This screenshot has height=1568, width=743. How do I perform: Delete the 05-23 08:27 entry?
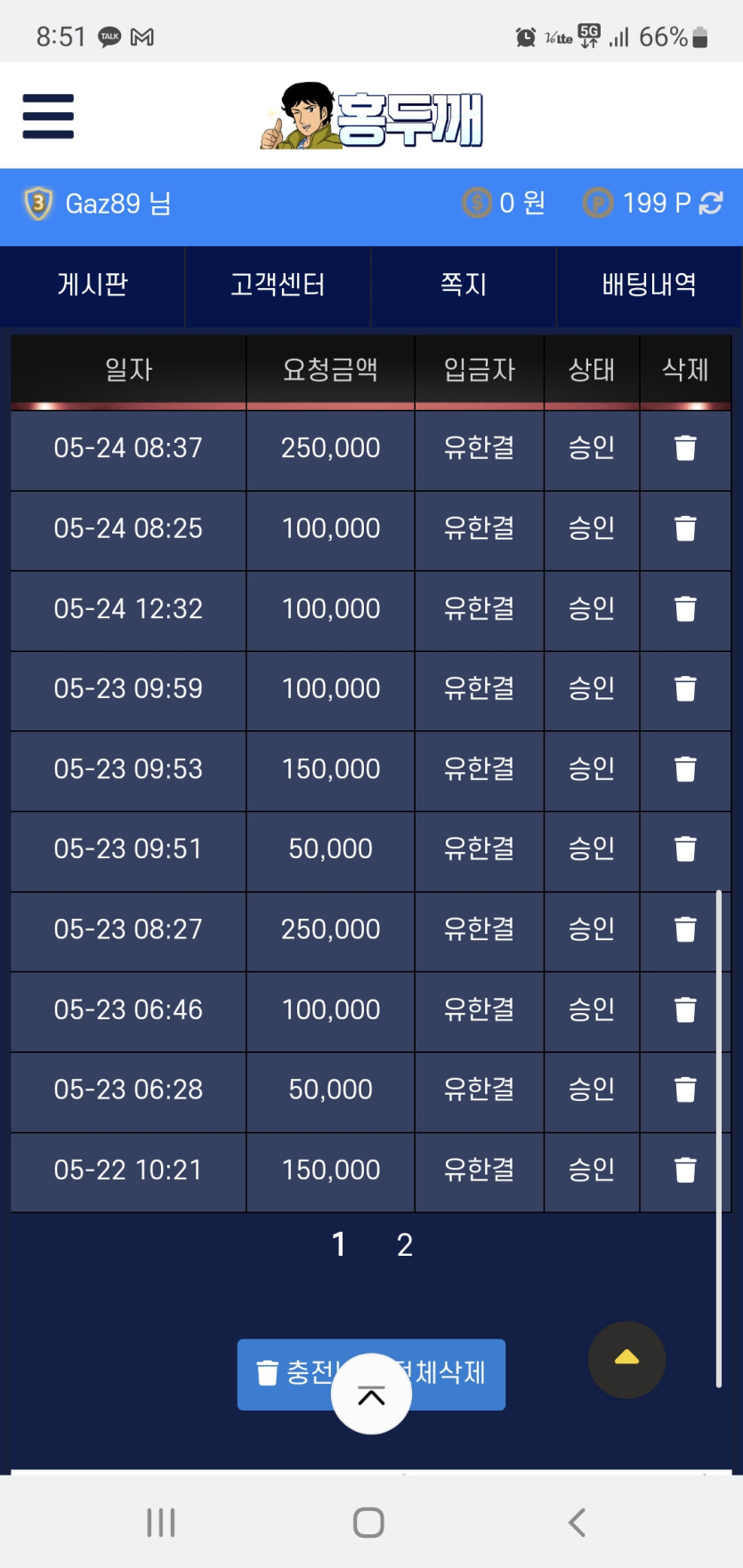click(685, 929)
